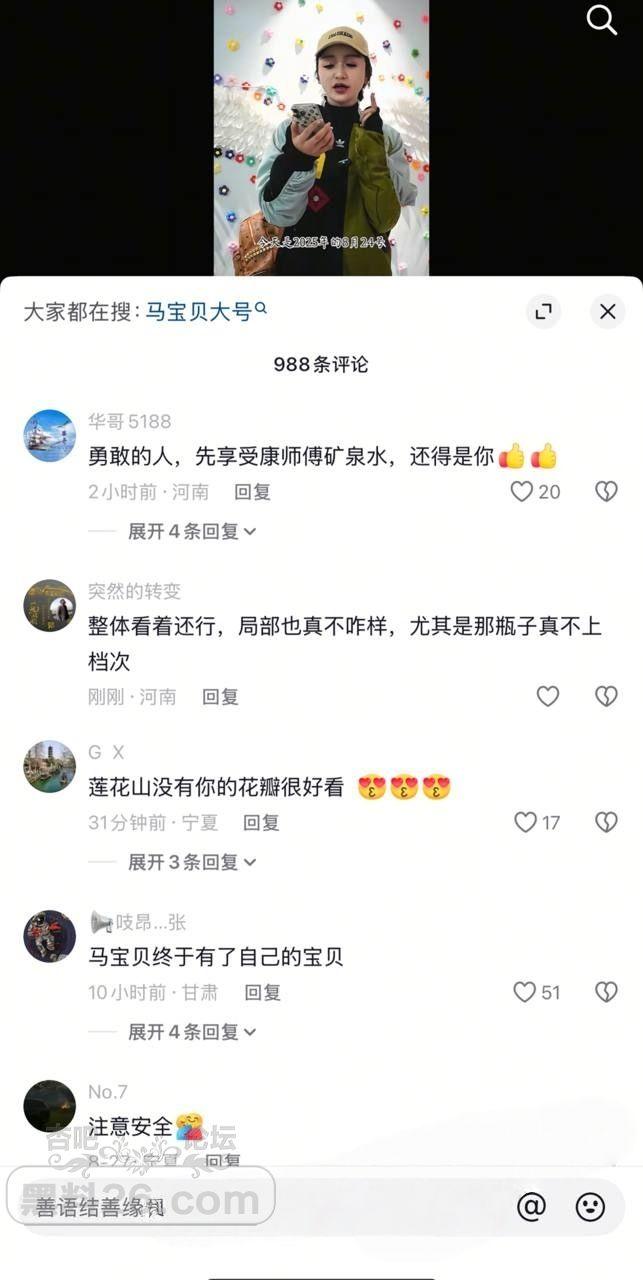Like 突然的转变's comment

point(548,697)
